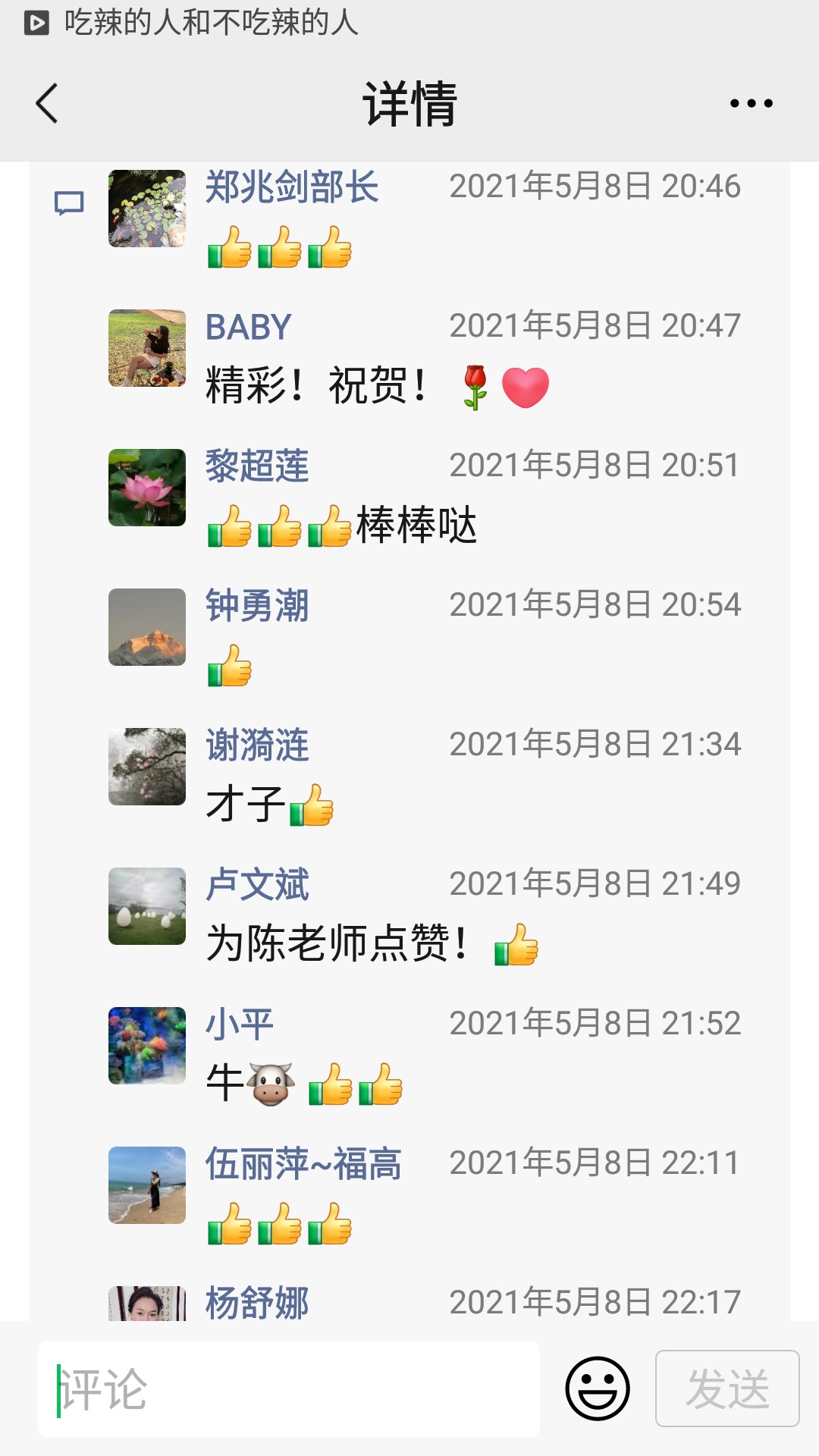View 小平's colorful avatar
This screenshot has width=819, height=1456.
147,1046
